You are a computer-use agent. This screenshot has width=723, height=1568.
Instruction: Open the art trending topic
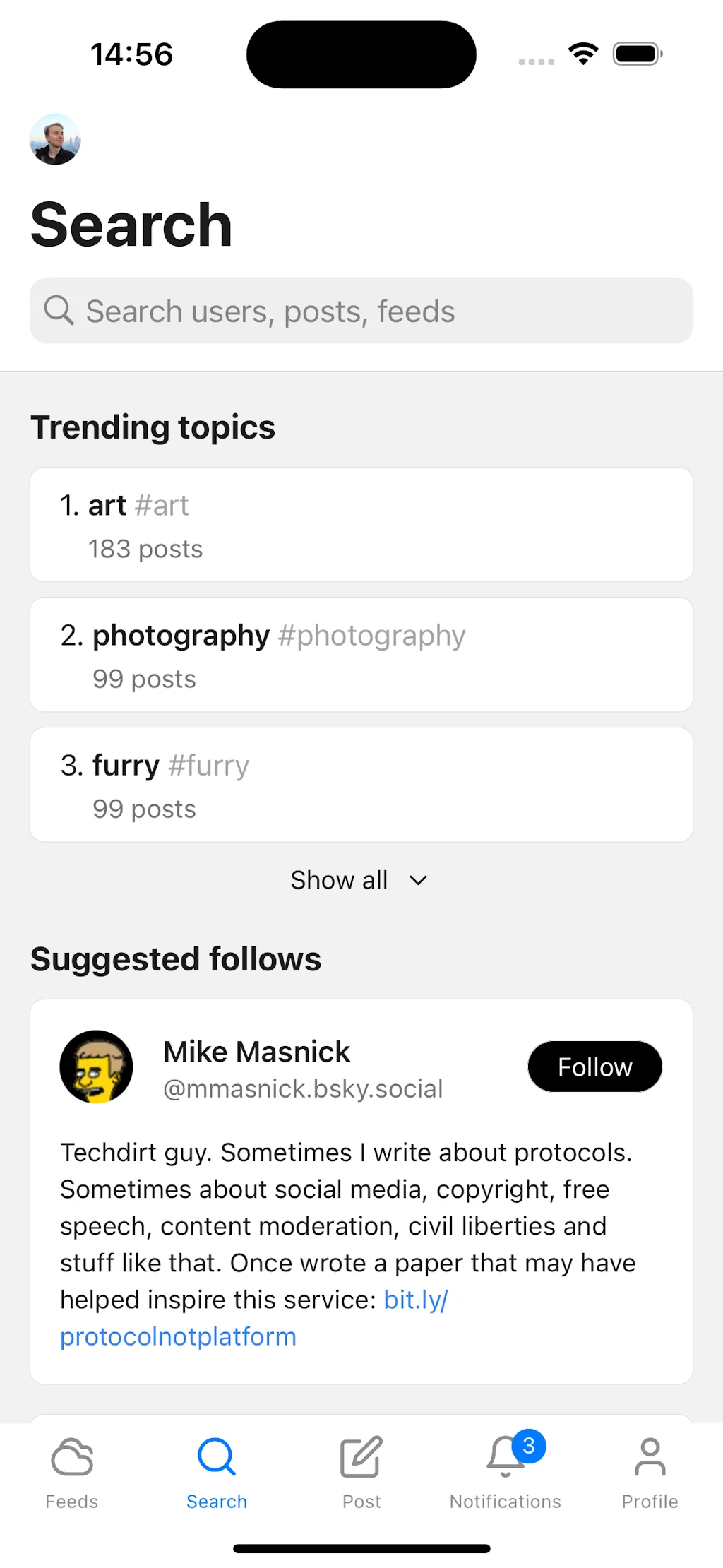point(361,525)
